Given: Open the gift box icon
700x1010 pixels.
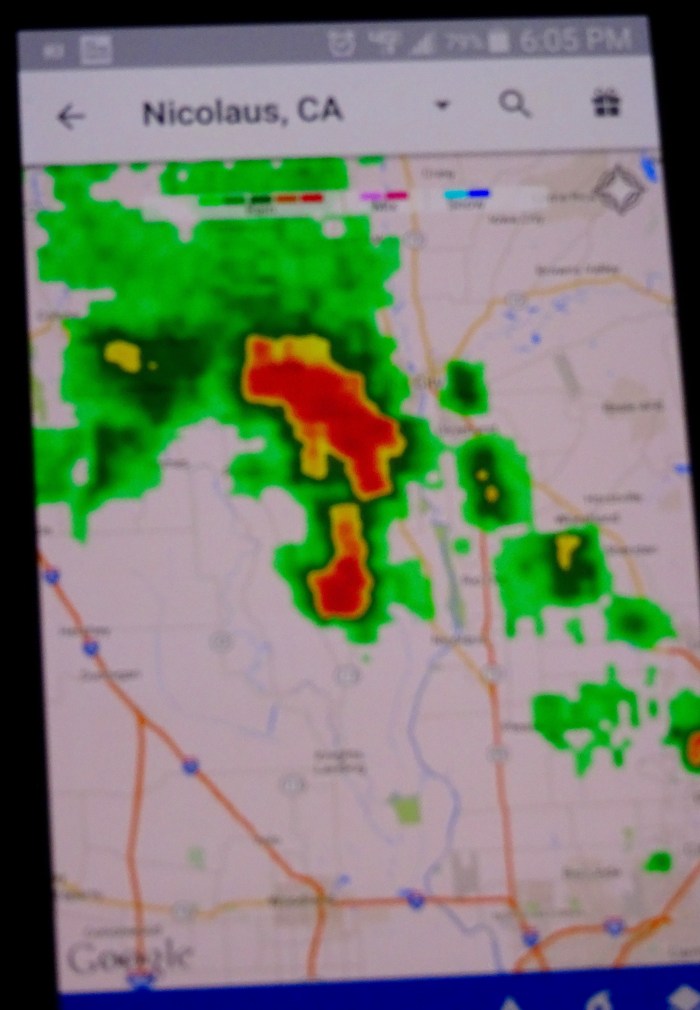Looking at the screenshot, I should click(606, 102).
